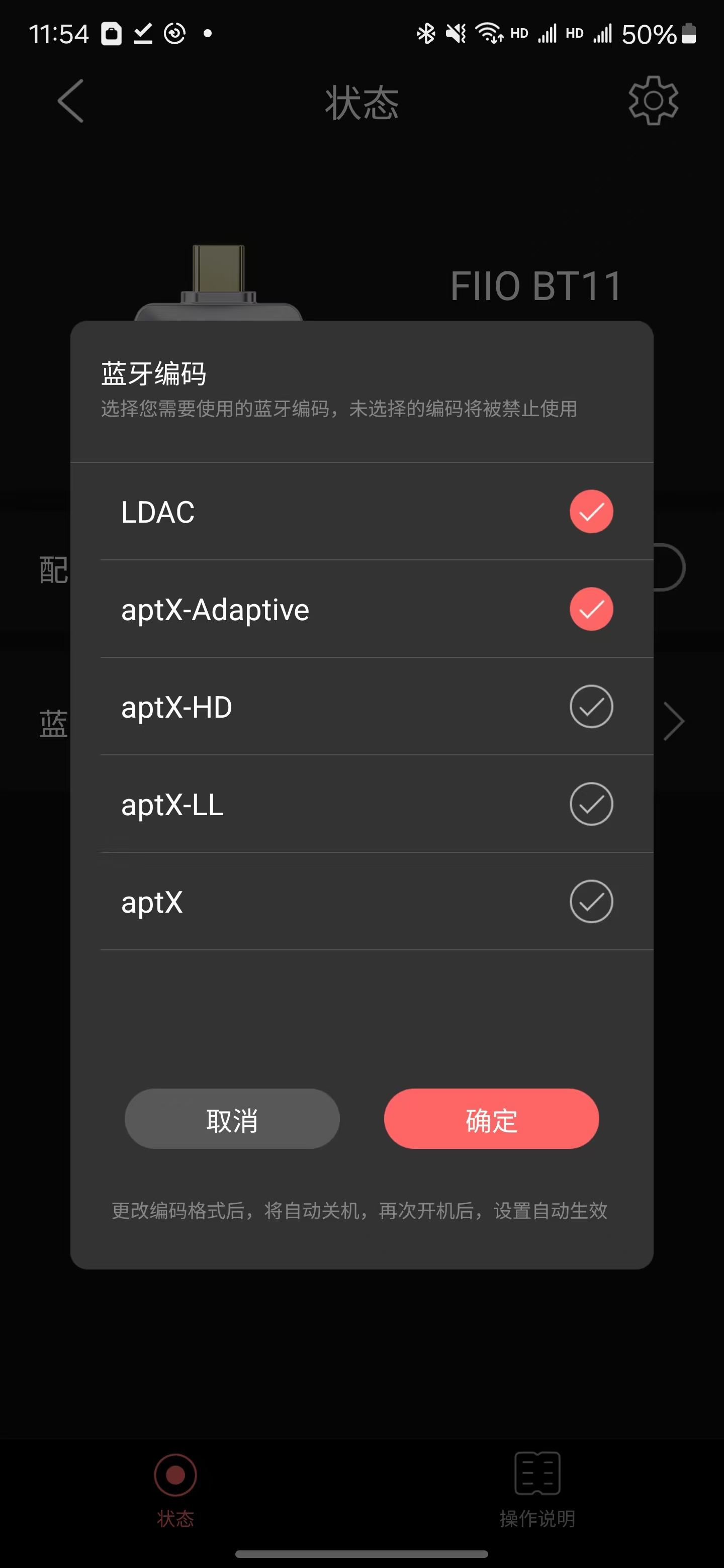Image resolution: width=724 pixels, height=1568 pixels.
Task: Uncheck the aptX-Adaptive codec
Action: [591, 609]
